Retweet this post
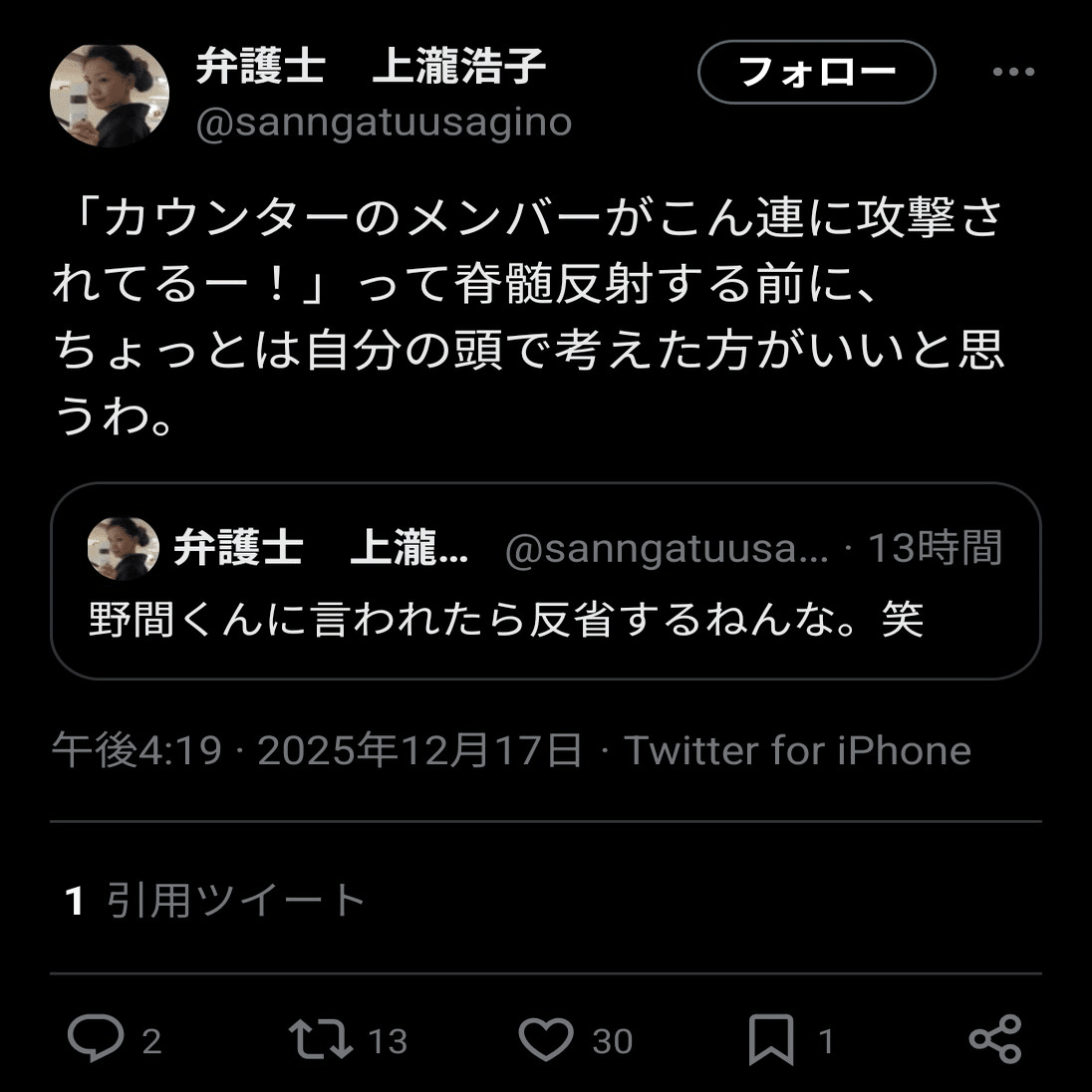Viewport: 1092px width, 1092px height. [321, 1039]
